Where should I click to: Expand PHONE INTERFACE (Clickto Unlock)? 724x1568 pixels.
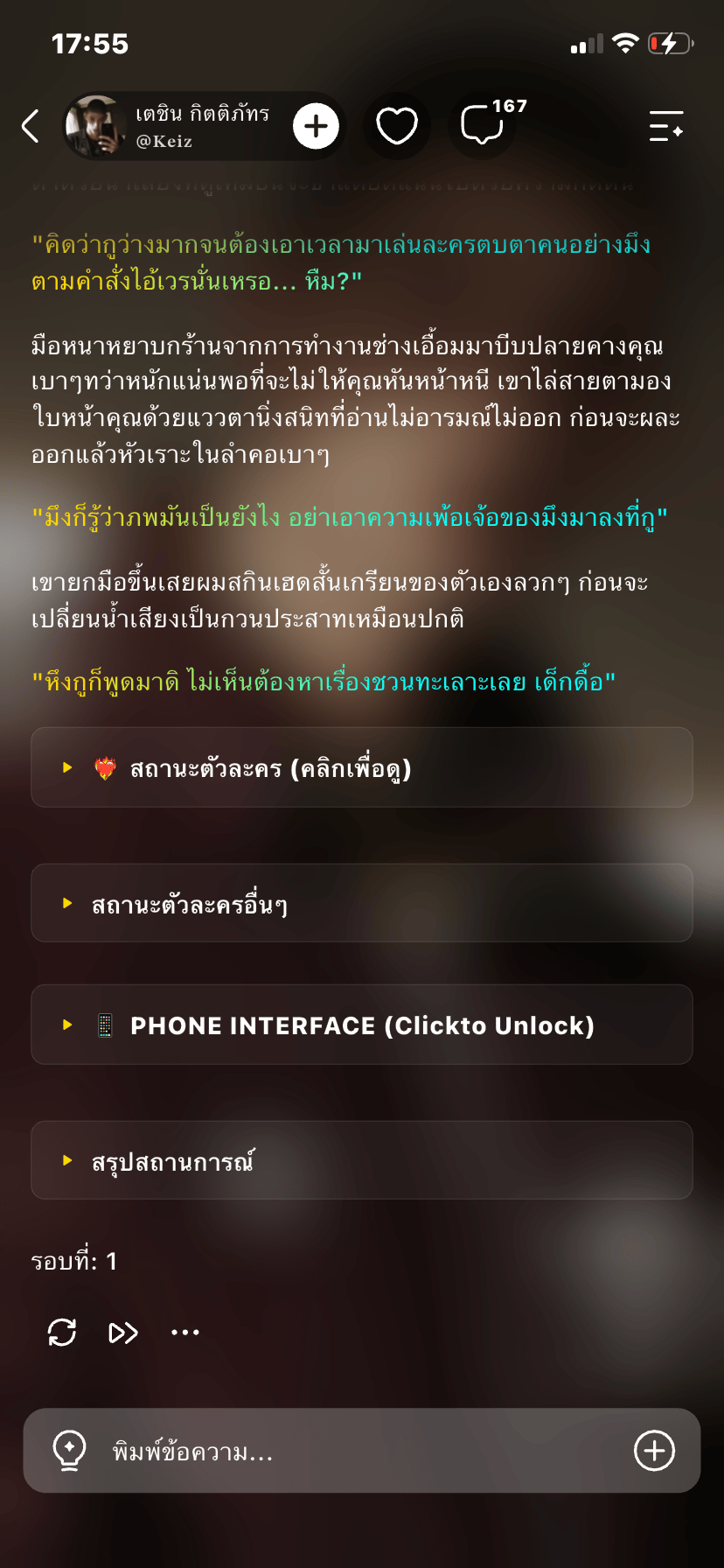tap(362, 1025)
